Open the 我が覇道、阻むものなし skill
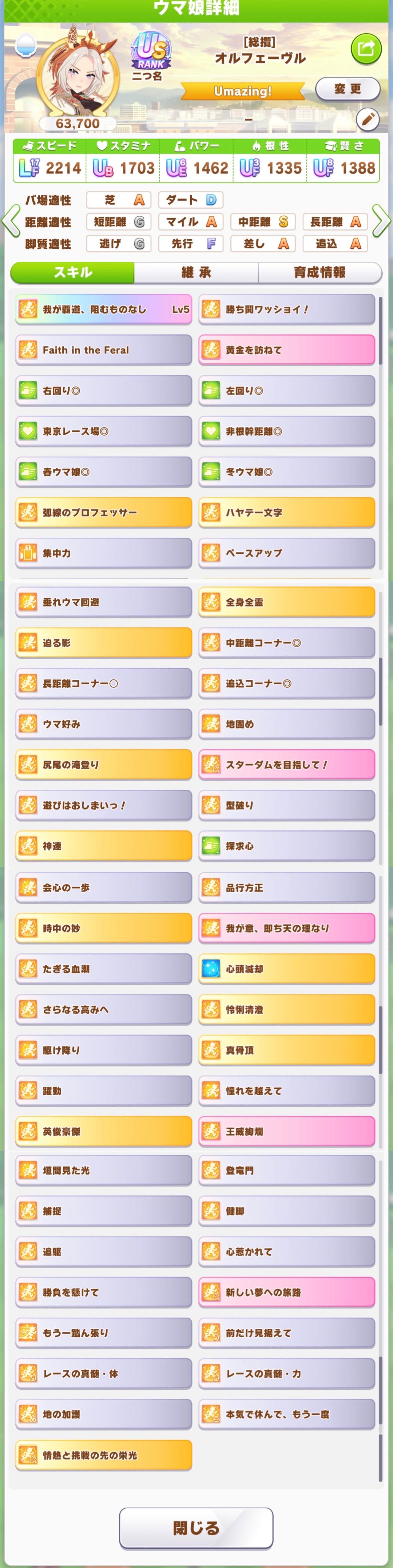Viewport: 393px width, 1568px height. point(103,309)
